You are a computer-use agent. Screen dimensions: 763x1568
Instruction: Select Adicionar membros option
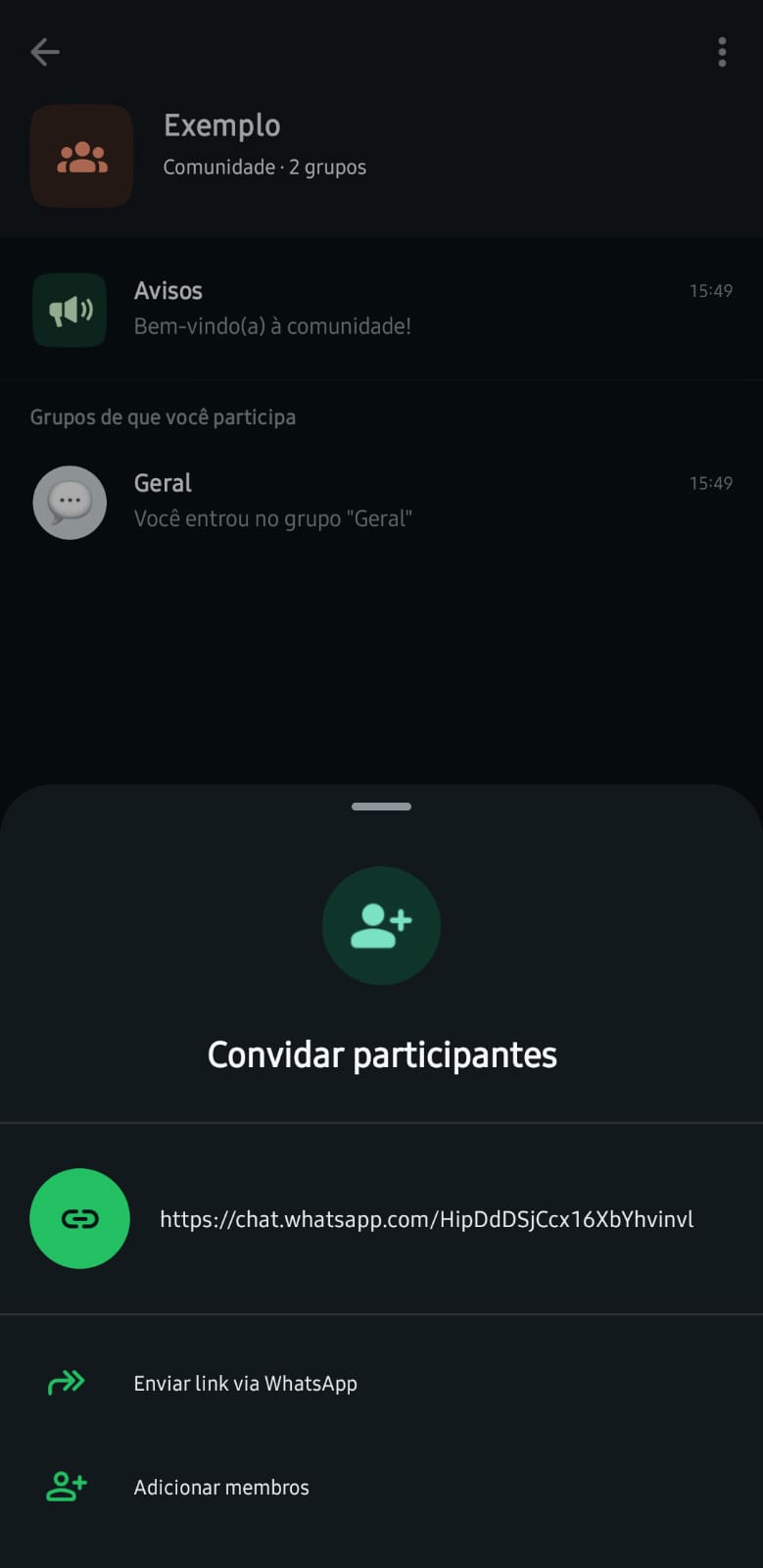[x=221, y=1487]
